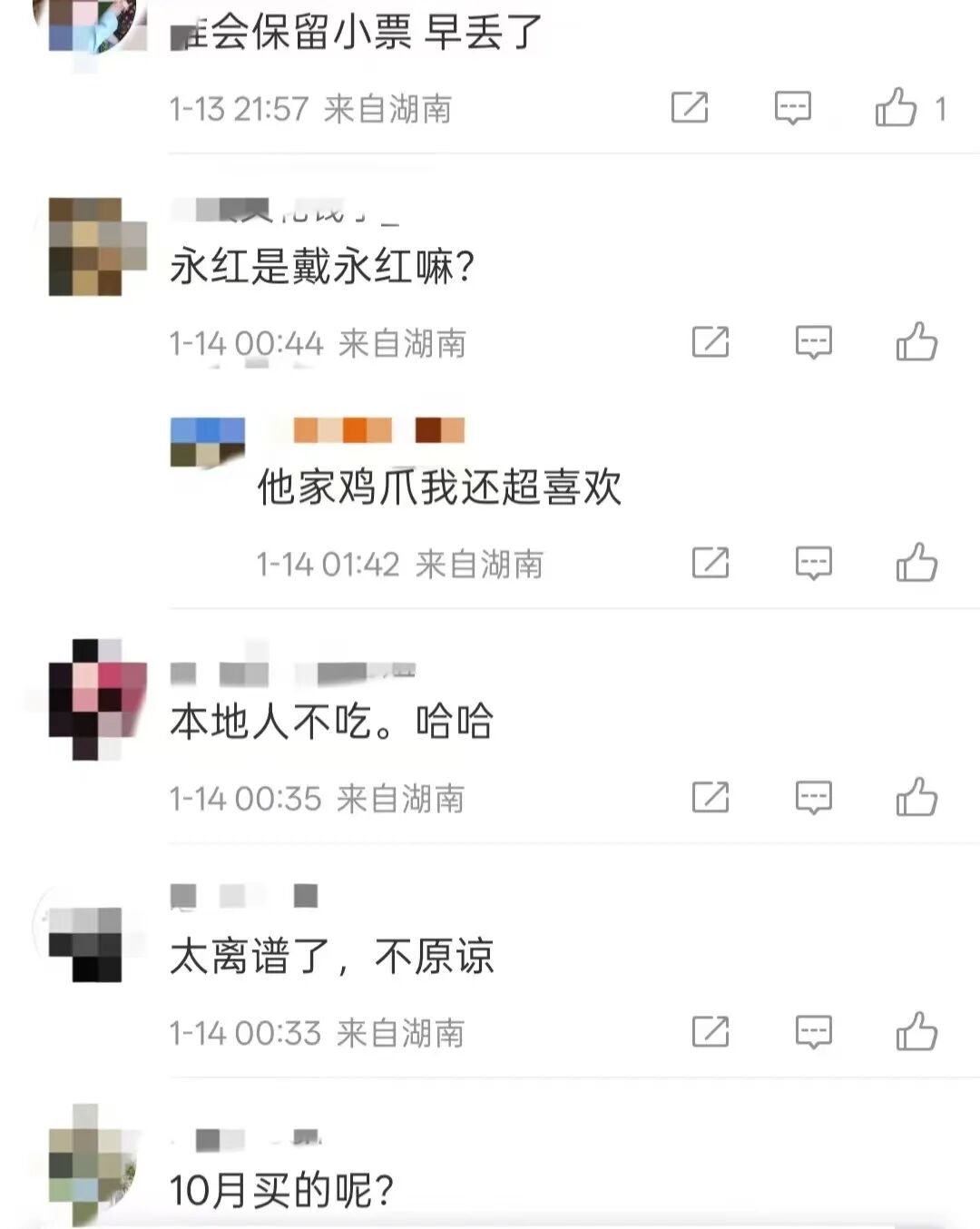Click the share icon on the "本地人不吃" comment
Image resolution: width=980 pixels, height=1229 pixels.
click(x=711, y=798)
